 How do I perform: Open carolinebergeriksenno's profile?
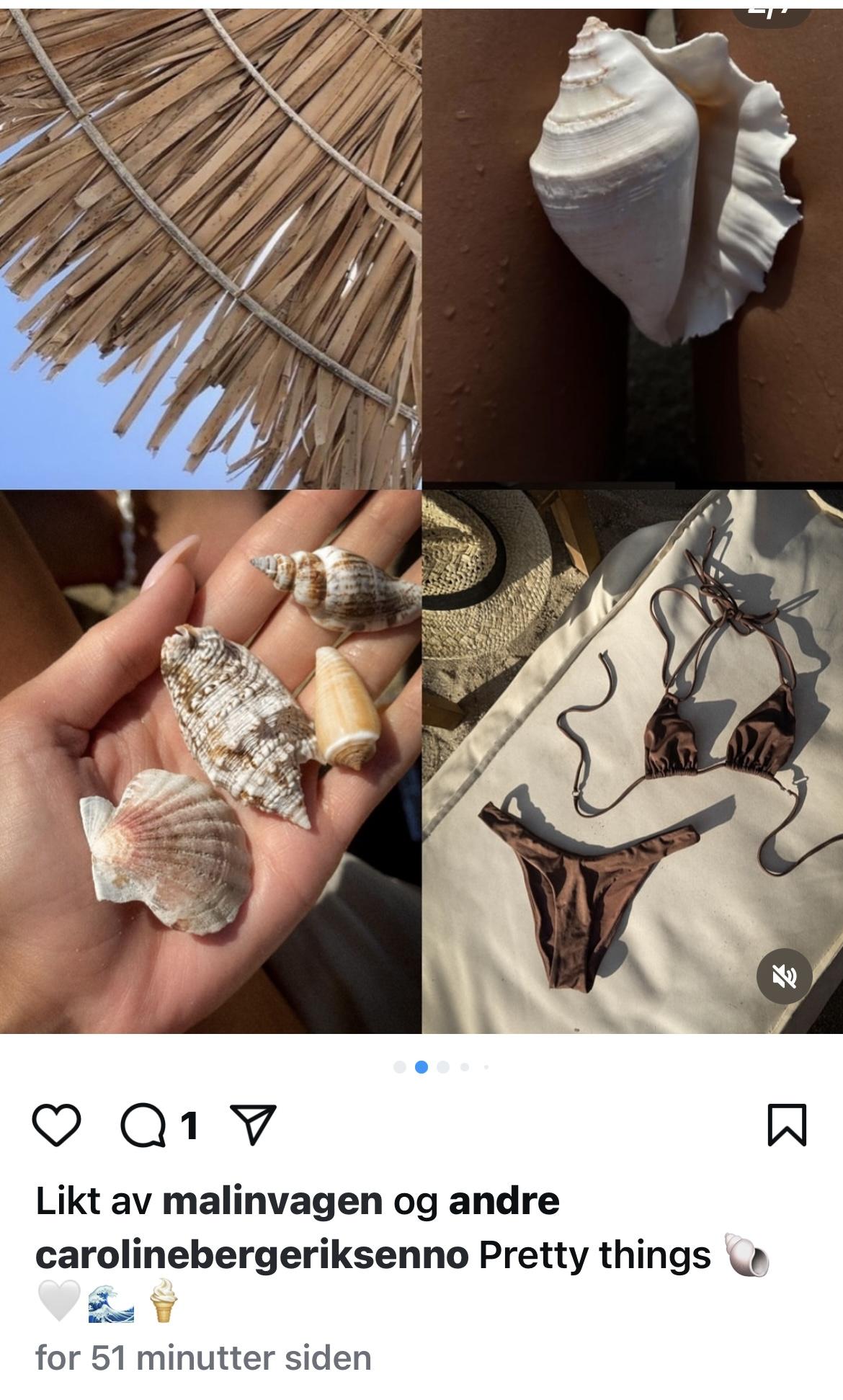tap(252, 1255)
